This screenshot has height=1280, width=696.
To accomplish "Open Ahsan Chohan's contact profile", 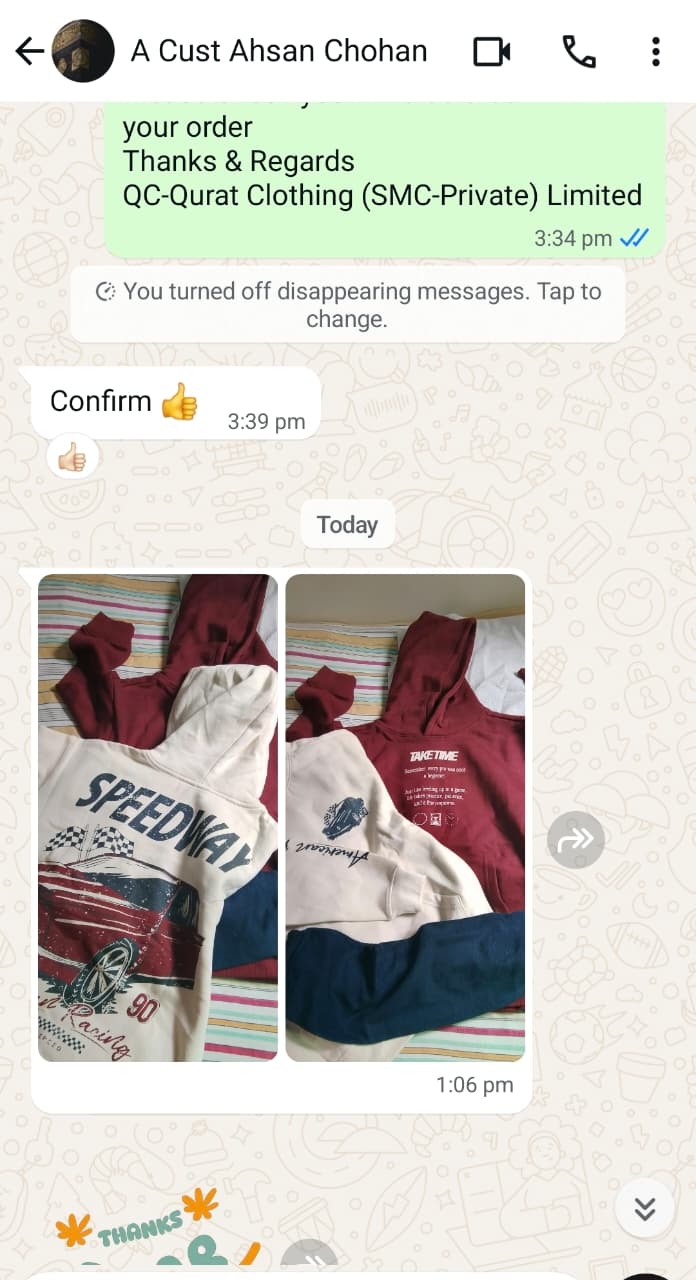I will [278, 51].
